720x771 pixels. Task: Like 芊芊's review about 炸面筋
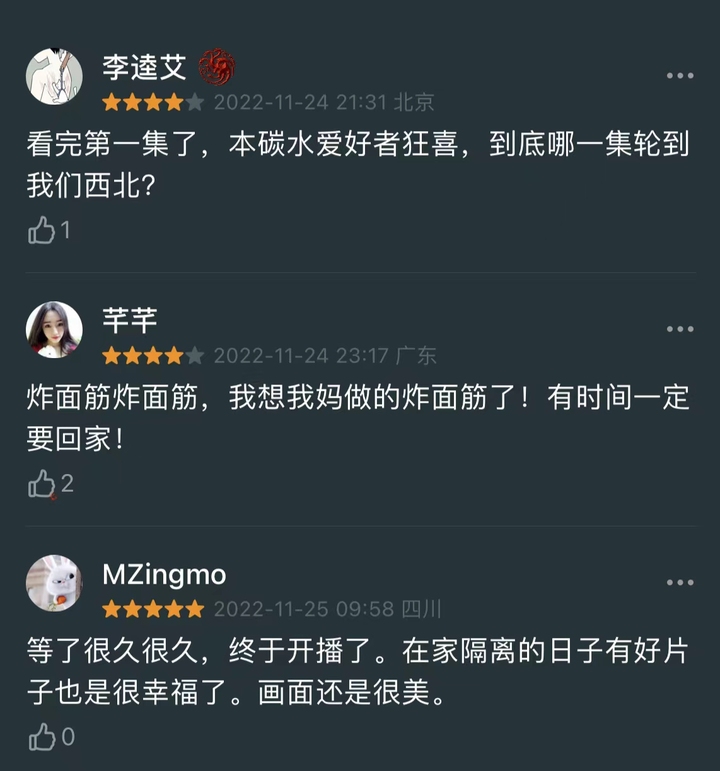(42, 484)
